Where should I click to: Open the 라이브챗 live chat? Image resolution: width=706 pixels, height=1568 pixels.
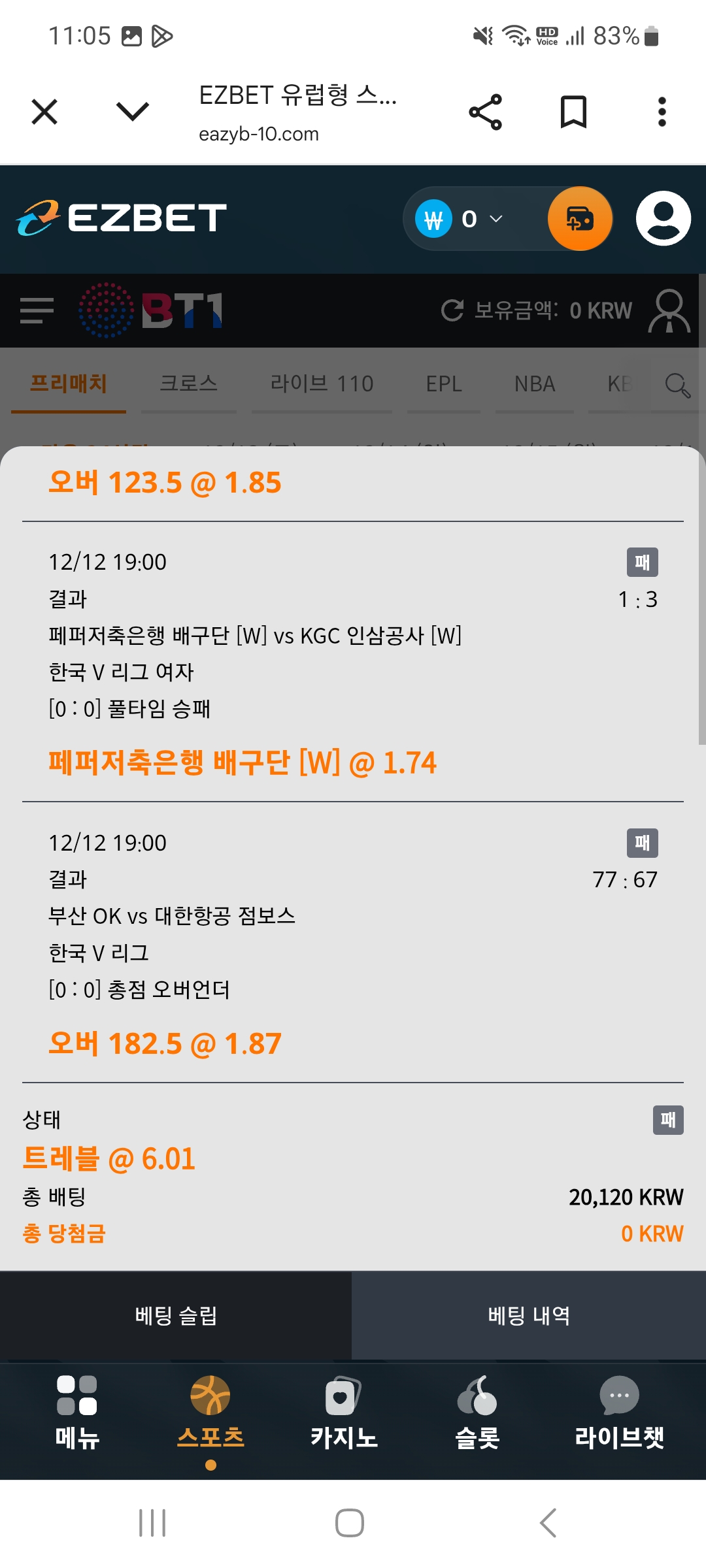click(619, 1411)
